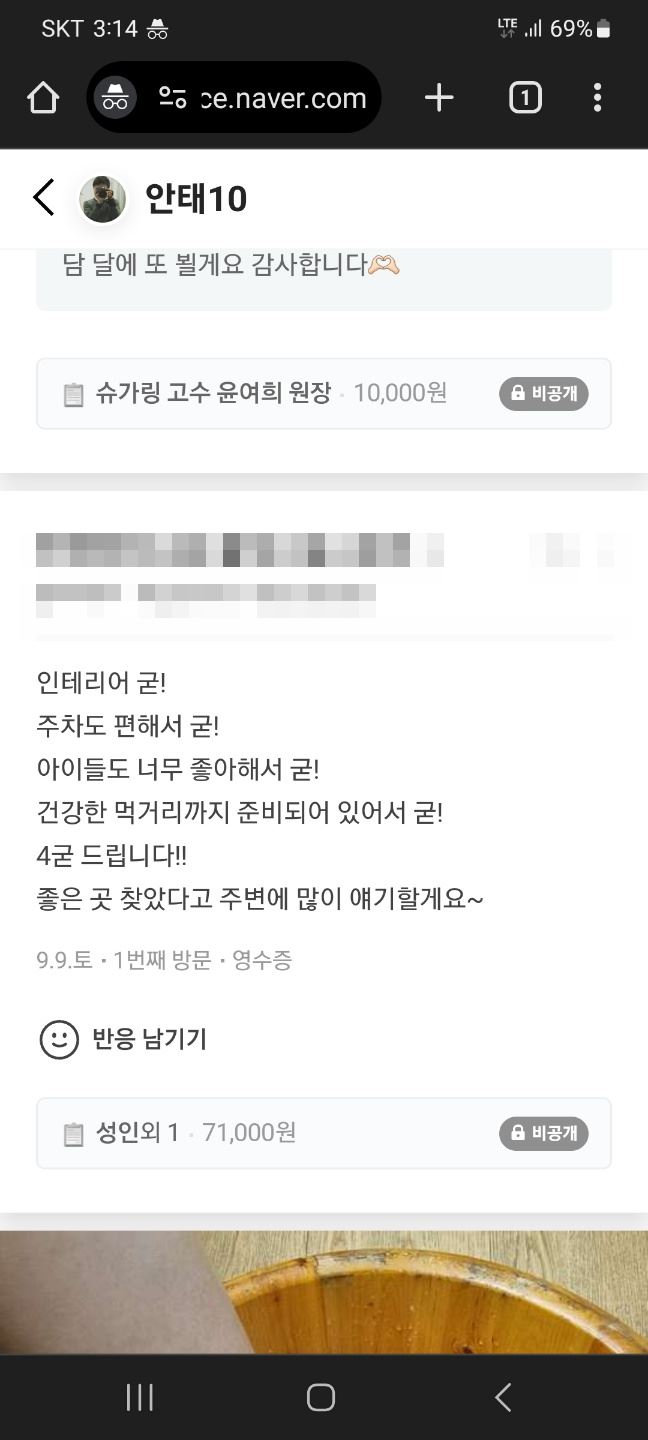Open a new browser tab
Viewport: 648px width, 1440px height.
[439, 98]
